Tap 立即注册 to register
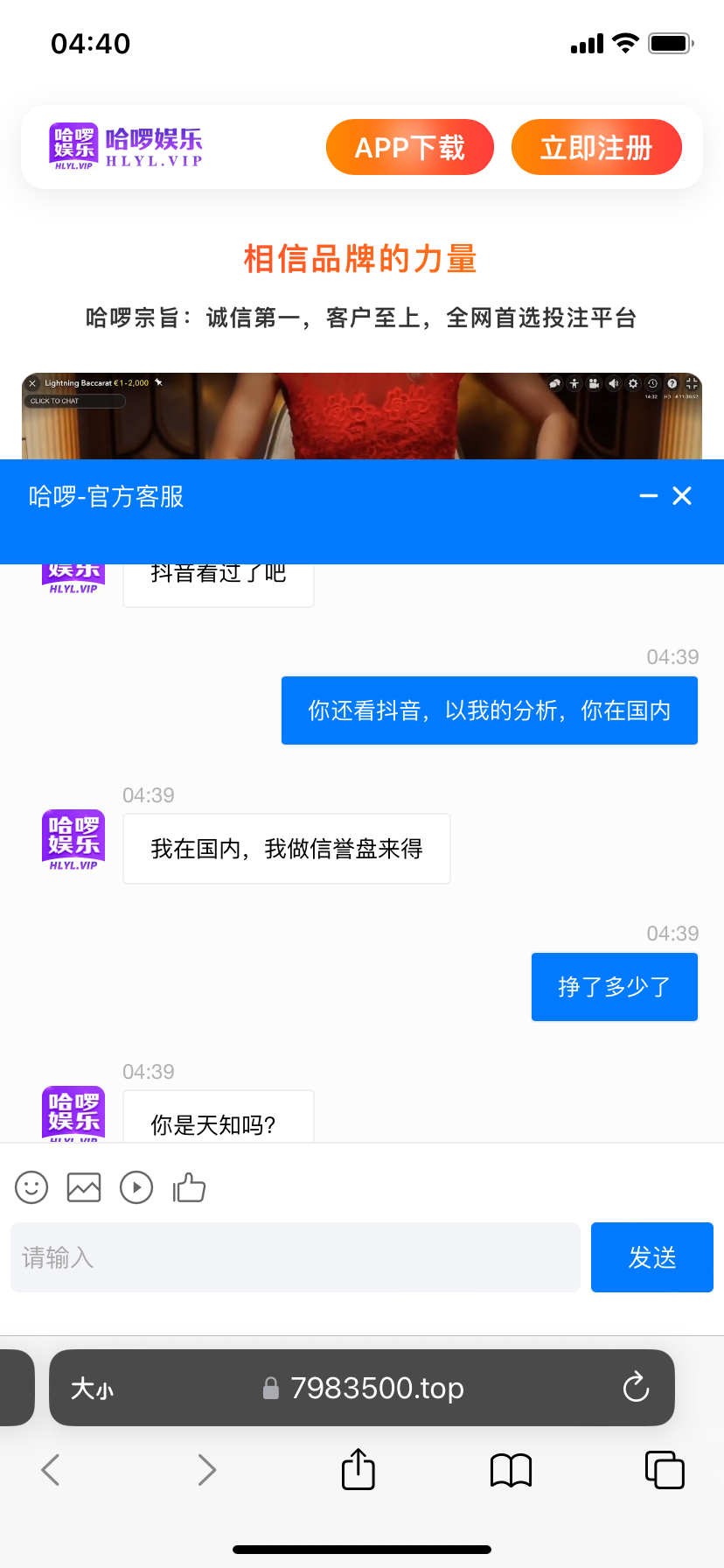The width and height of the screenshot is (724, 1568). 595,147
